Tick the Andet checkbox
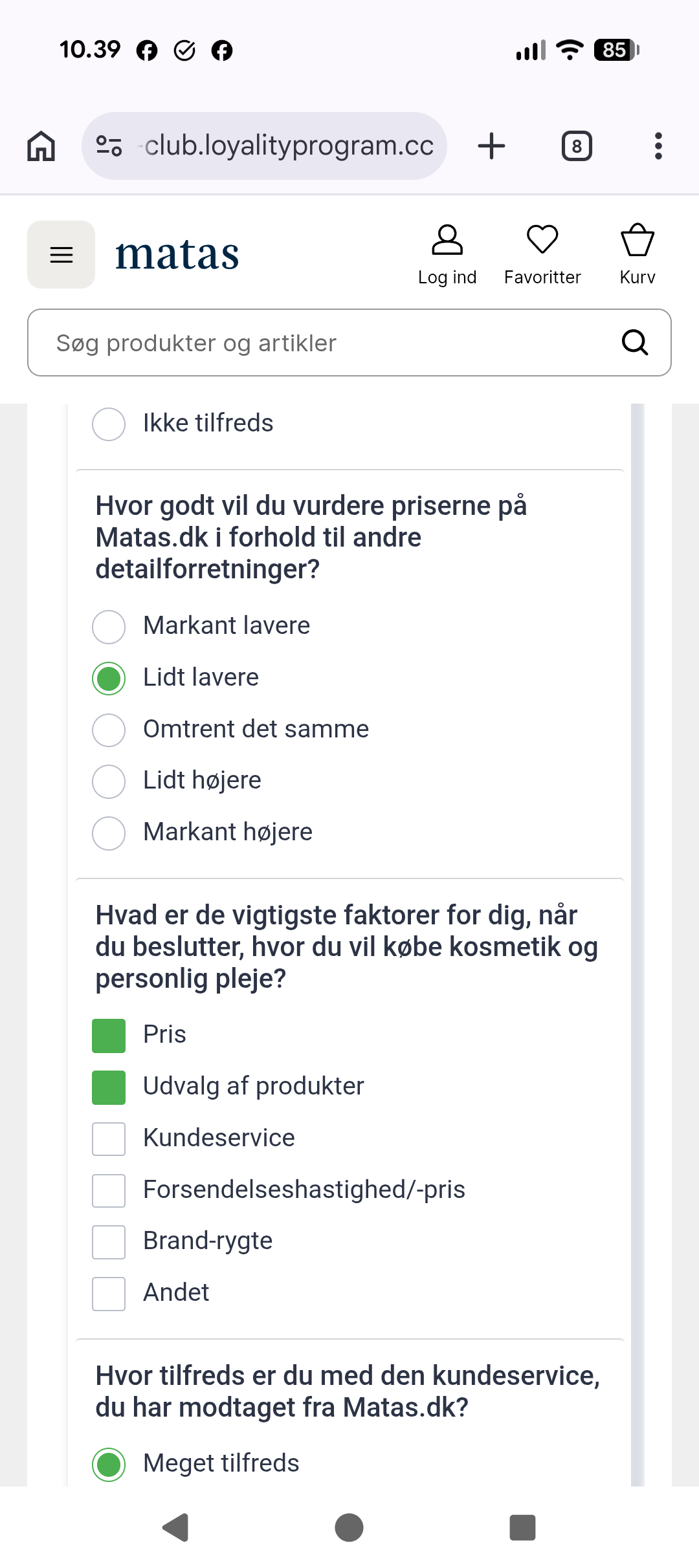This screenshot has height=1568, width=699. pos(109,1294)
